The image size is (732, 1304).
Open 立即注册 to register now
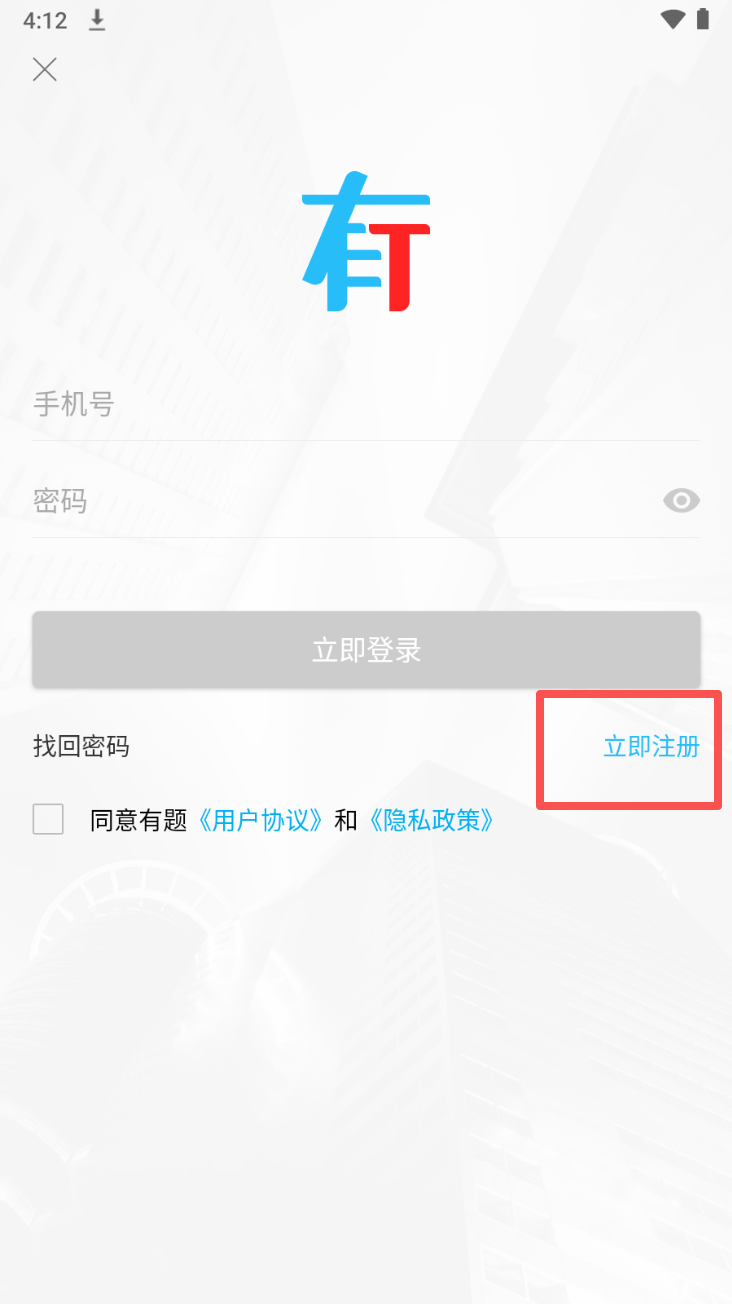coord(651,747)
